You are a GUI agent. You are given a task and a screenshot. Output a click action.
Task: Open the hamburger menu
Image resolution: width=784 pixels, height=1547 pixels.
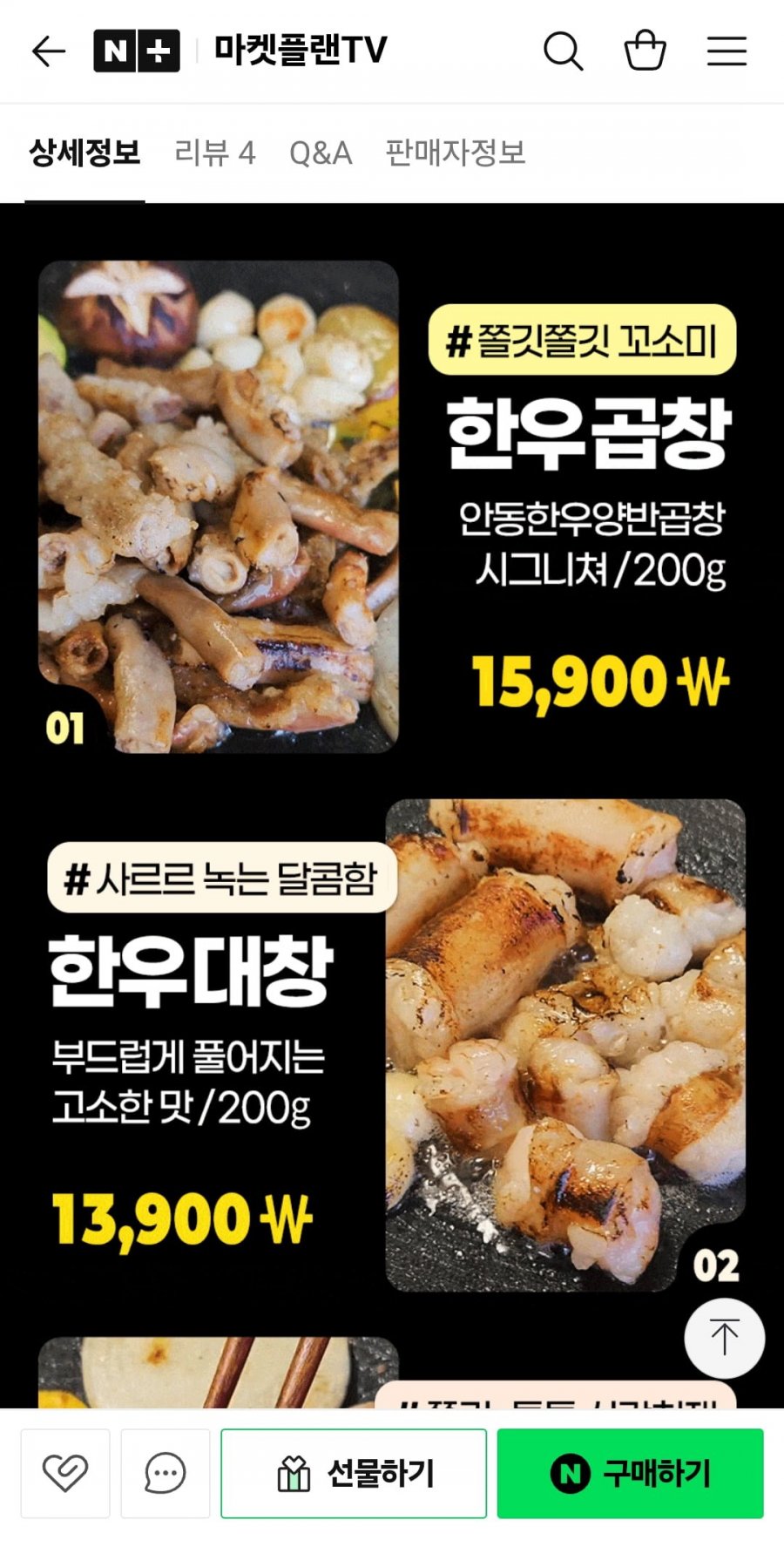click(727, 51)
